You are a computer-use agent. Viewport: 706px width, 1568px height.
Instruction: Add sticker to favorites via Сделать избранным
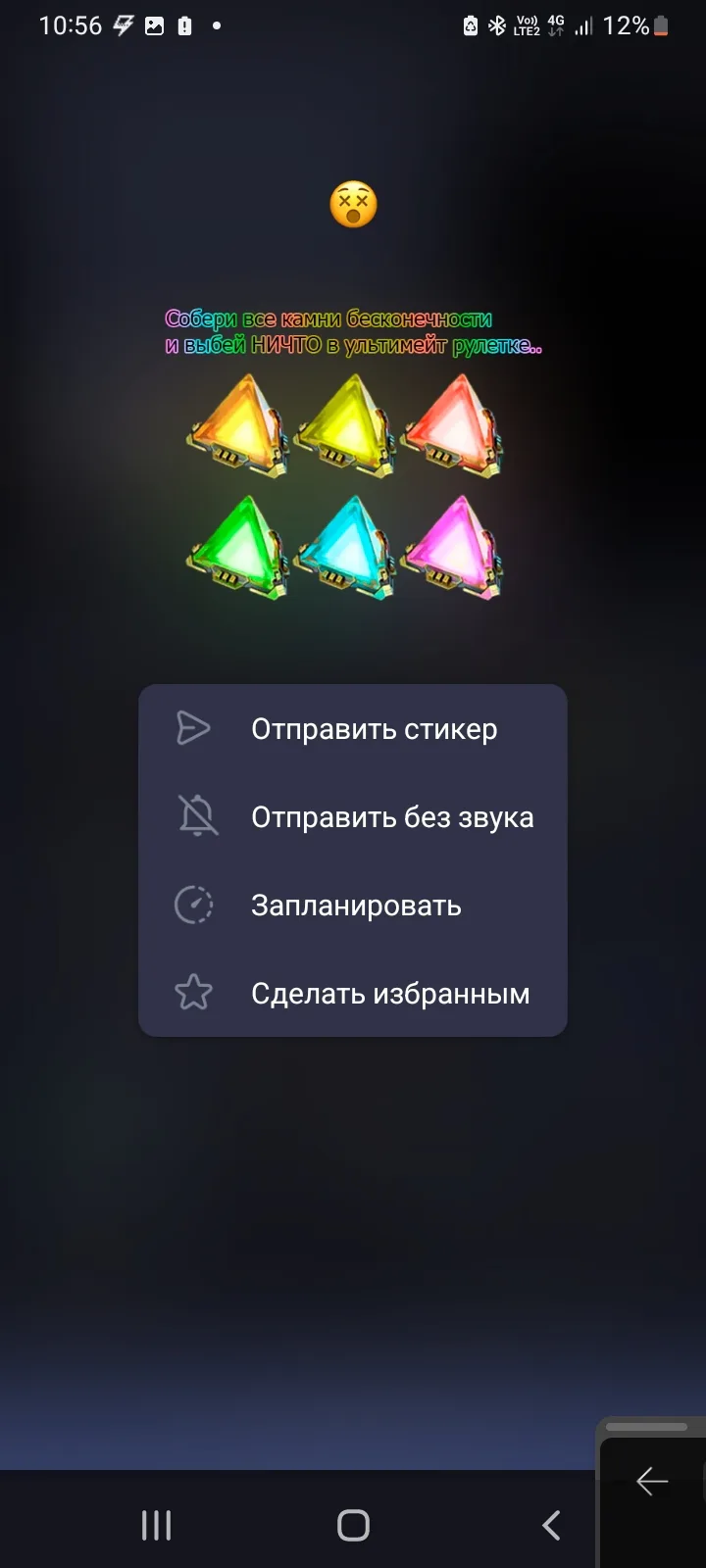coord(353,994)
